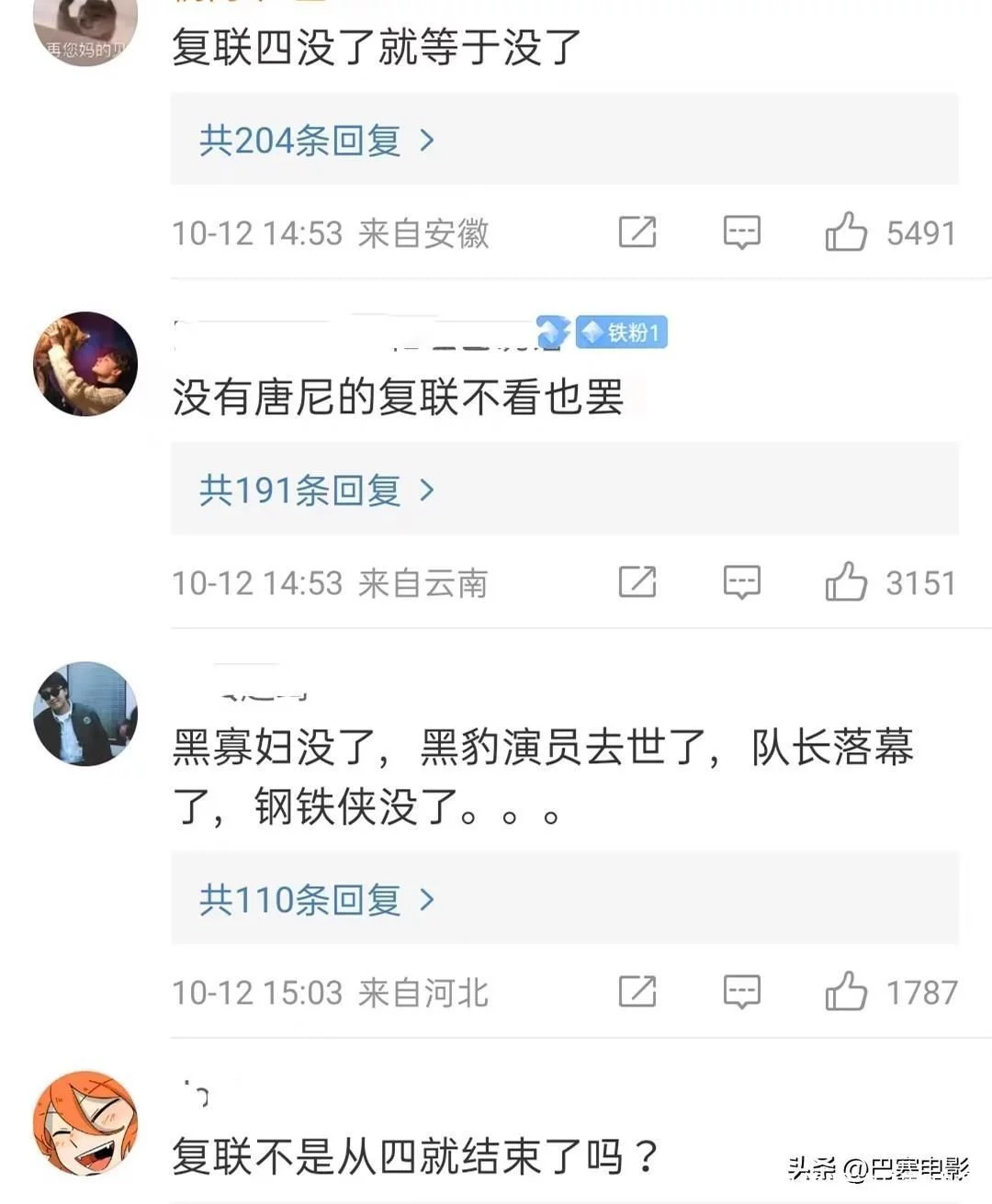Reply to the comment from 安徽
The image size is (992, 1204).
pos(741,232)
